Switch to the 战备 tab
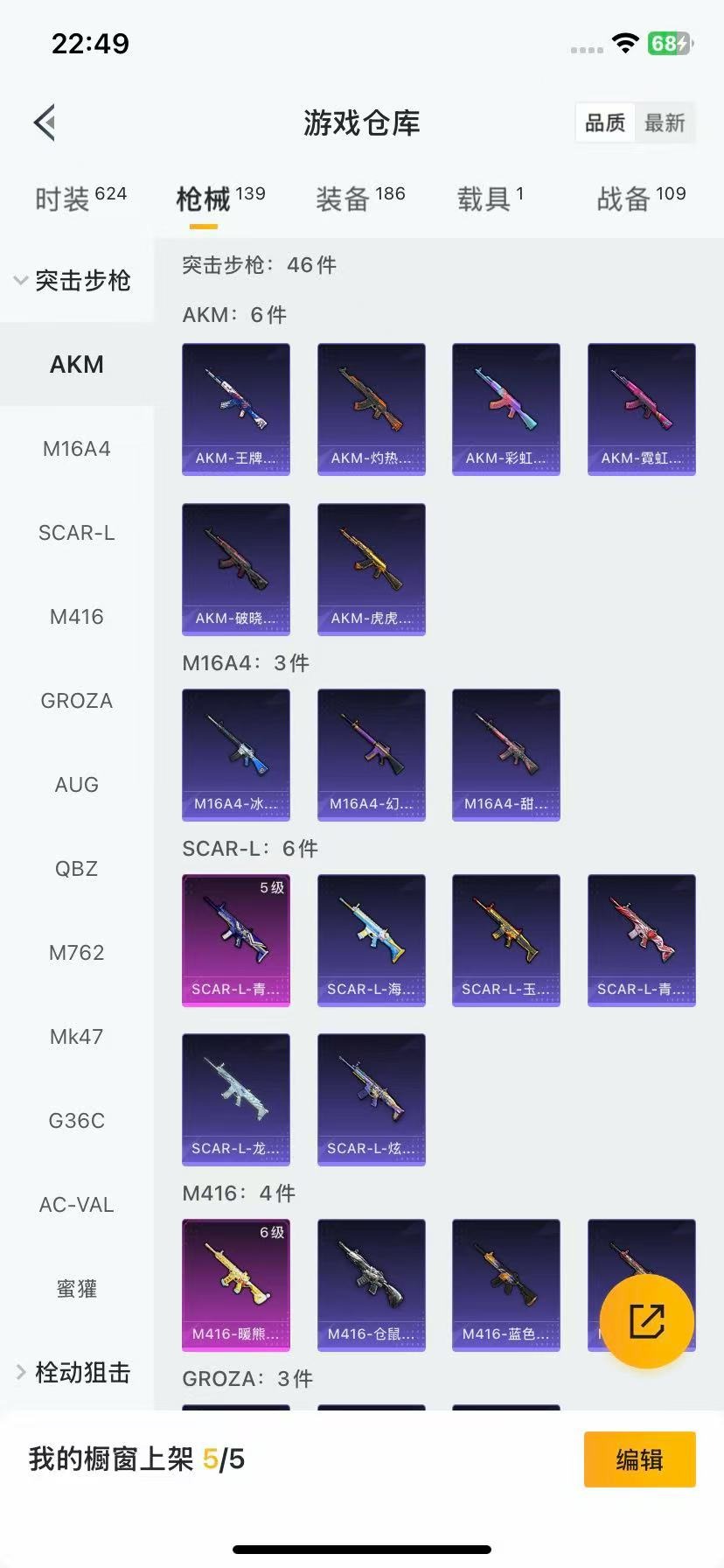This screenshot has width=724, height=1568. point(640,199)
